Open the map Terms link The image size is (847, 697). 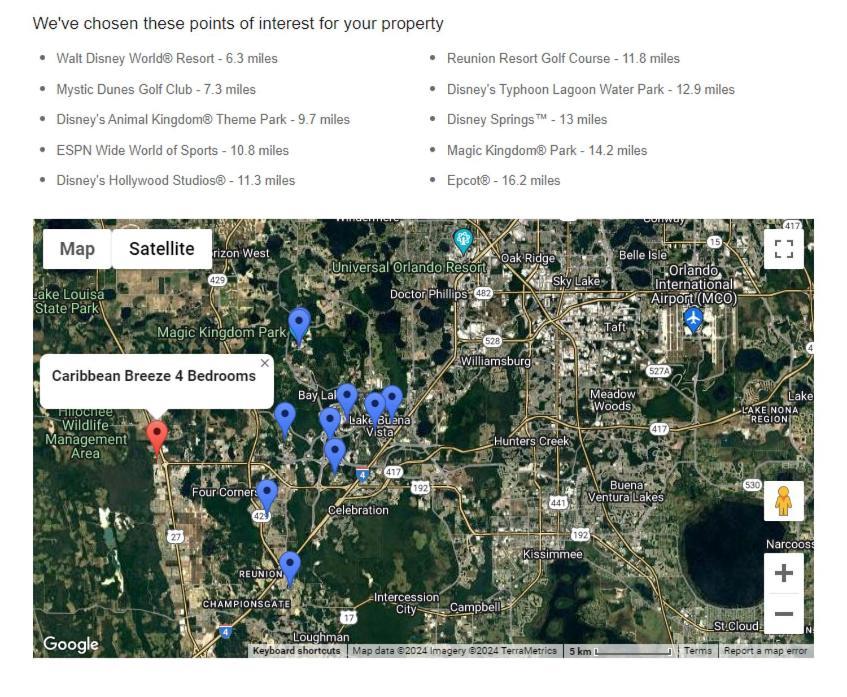coord(697,651)
